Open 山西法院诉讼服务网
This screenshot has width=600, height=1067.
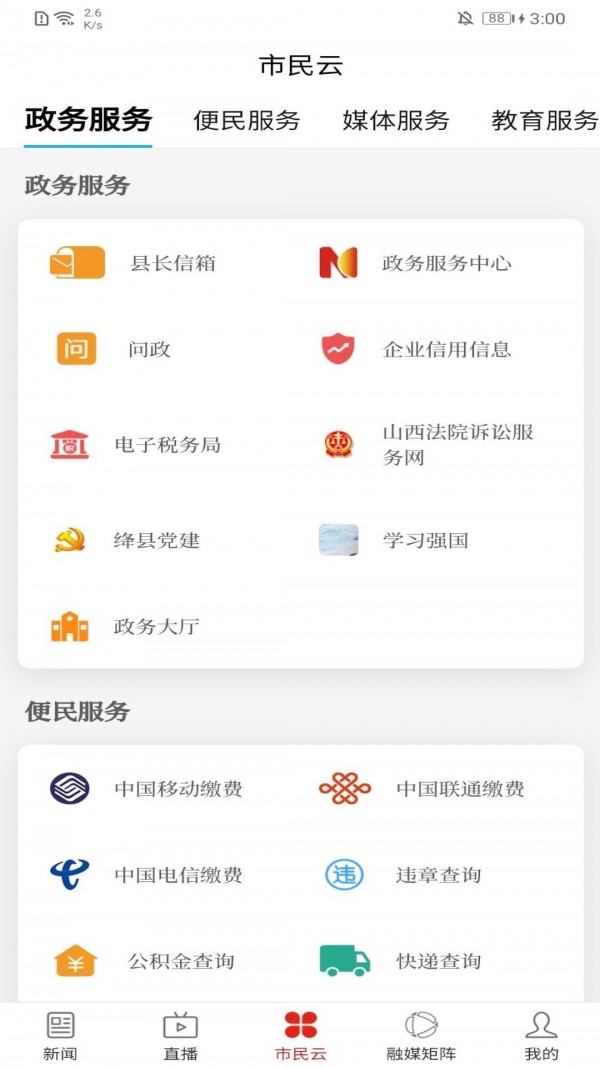[429, 445]
